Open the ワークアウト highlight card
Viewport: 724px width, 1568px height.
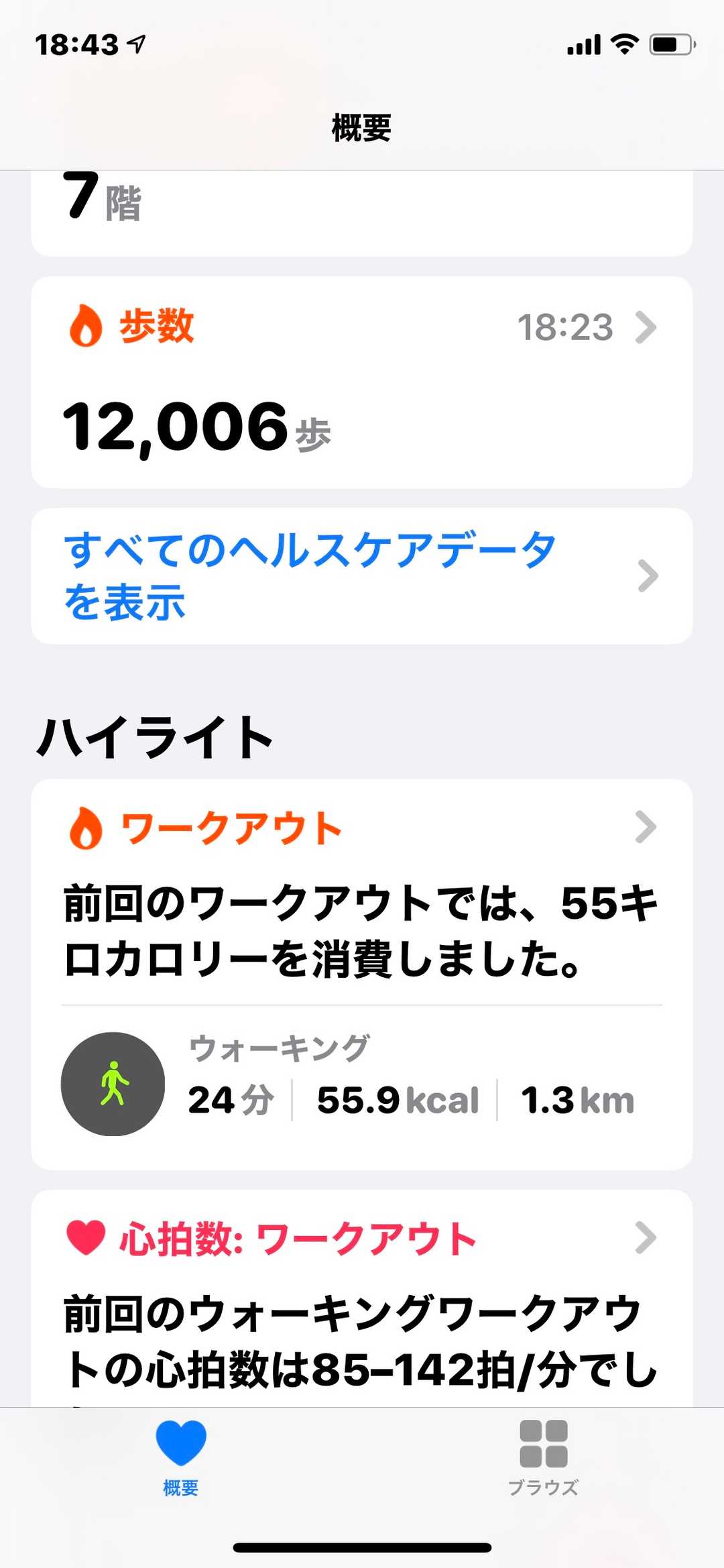(x=362, y=972)
